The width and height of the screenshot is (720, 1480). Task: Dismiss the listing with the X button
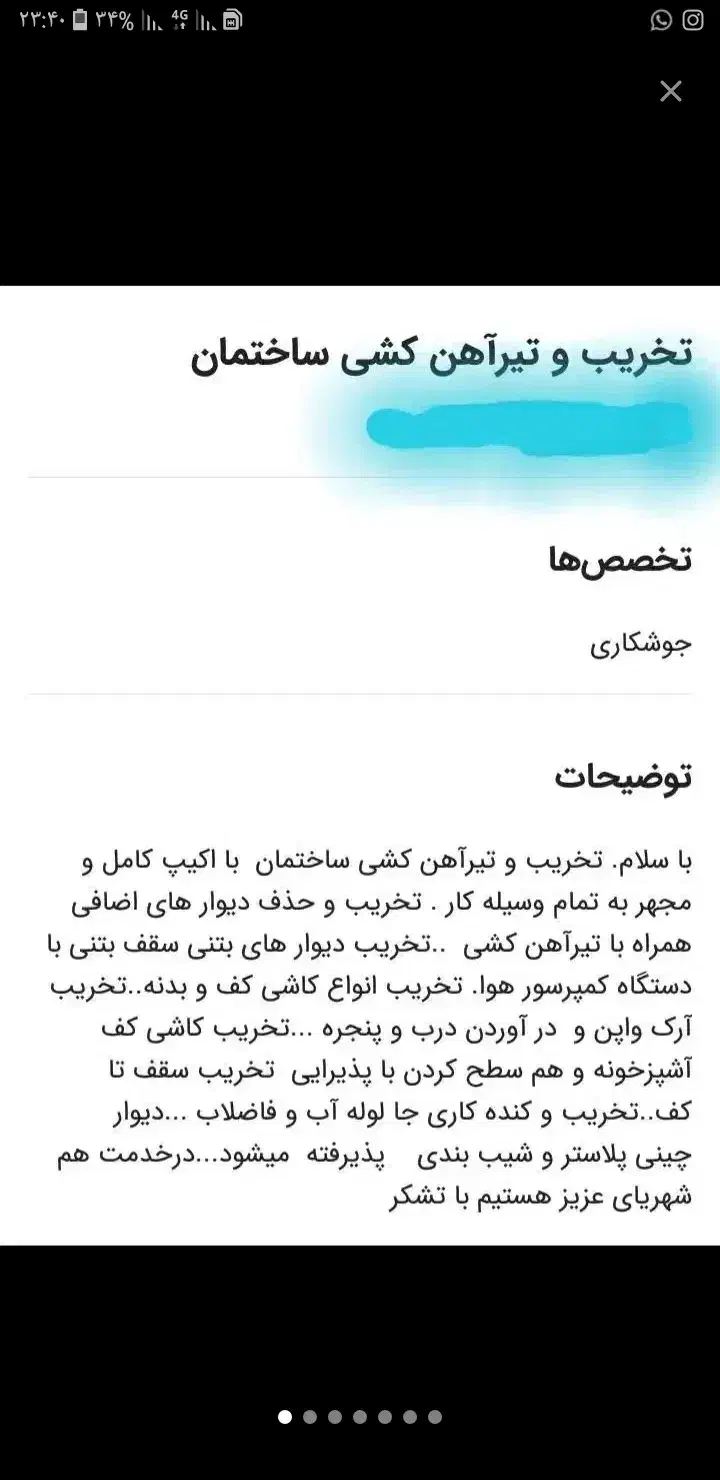tap(671, 91)
